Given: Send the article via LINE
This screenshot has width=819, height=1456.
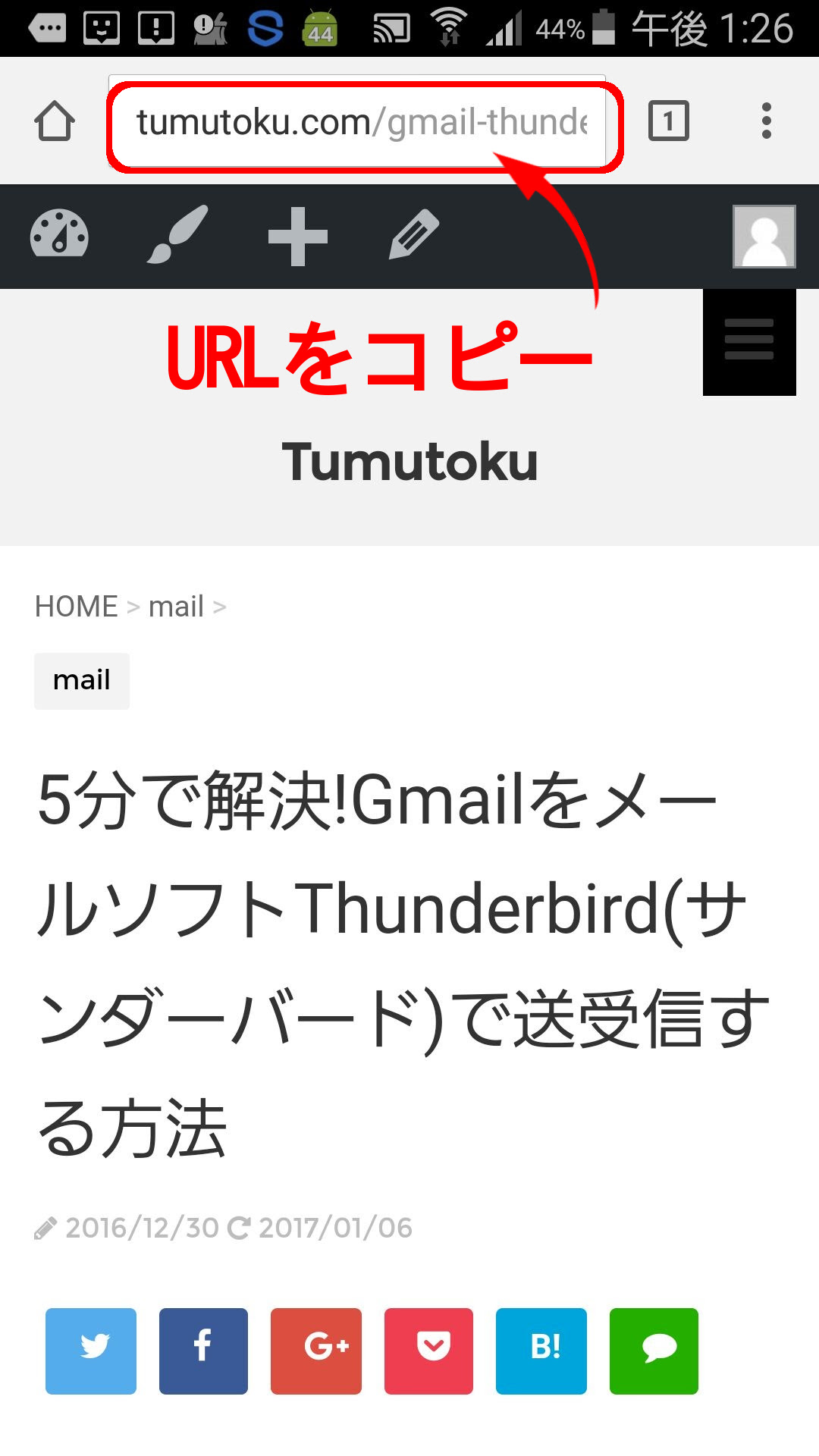Looking at the screenshot, I should (x=654, y=1351).
